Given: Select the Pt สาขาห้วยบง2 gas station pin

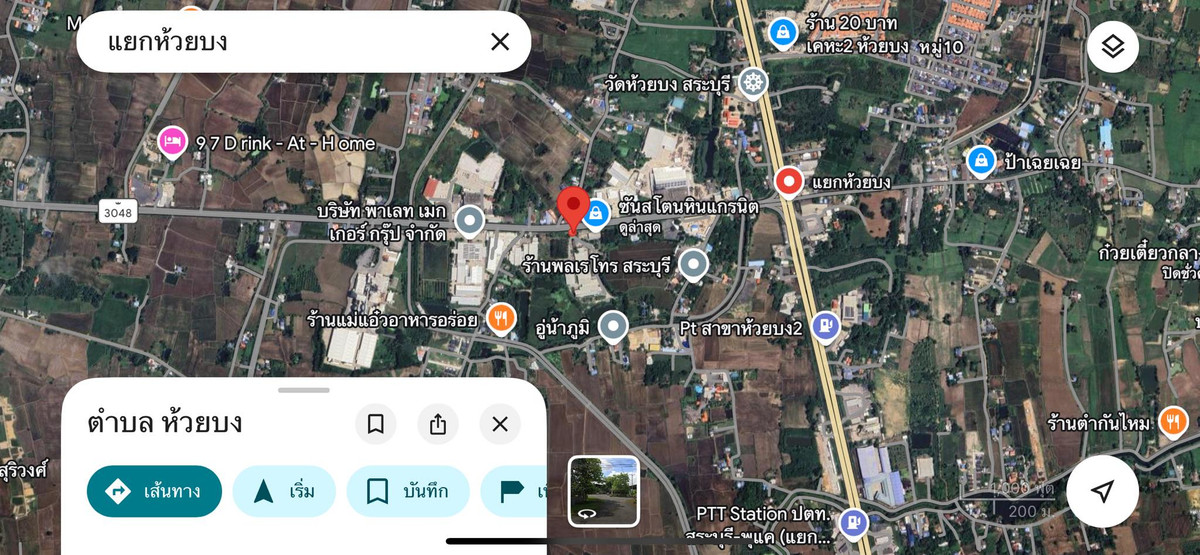Looking at the screenshot, I should click(825, 326).
